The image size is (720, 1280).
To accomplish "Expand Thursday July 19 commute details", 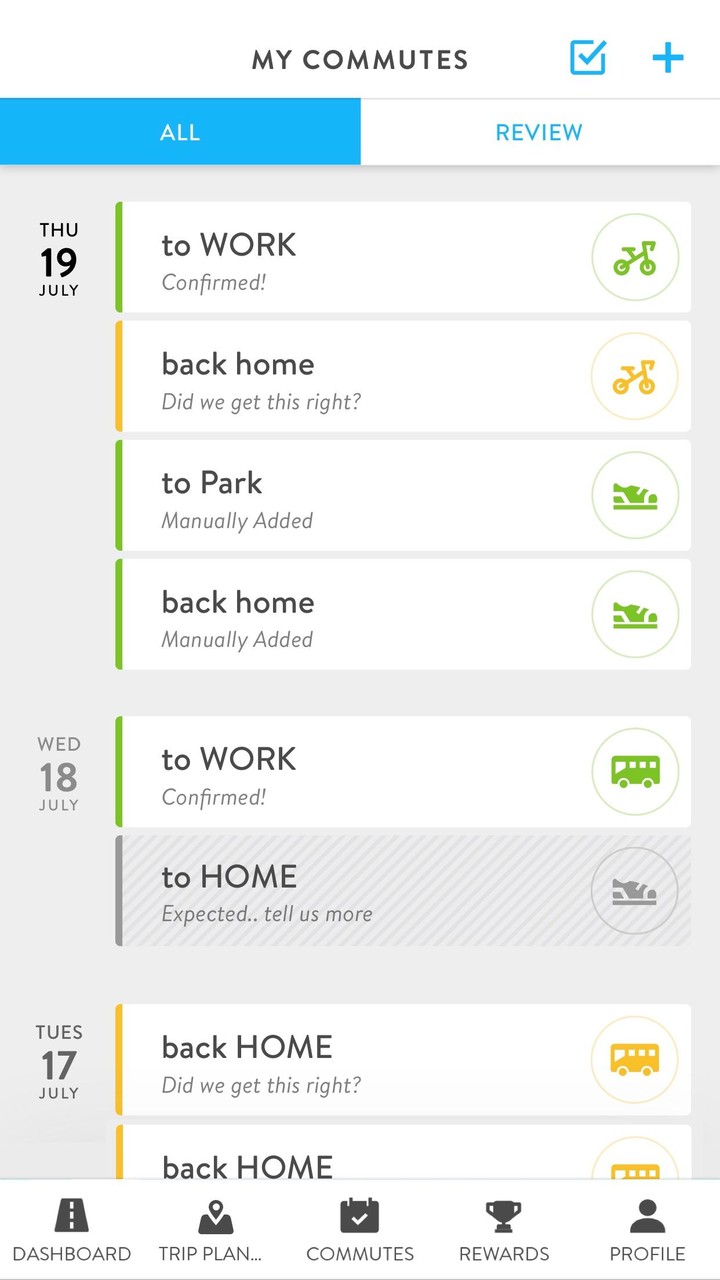I will (58, 258).
